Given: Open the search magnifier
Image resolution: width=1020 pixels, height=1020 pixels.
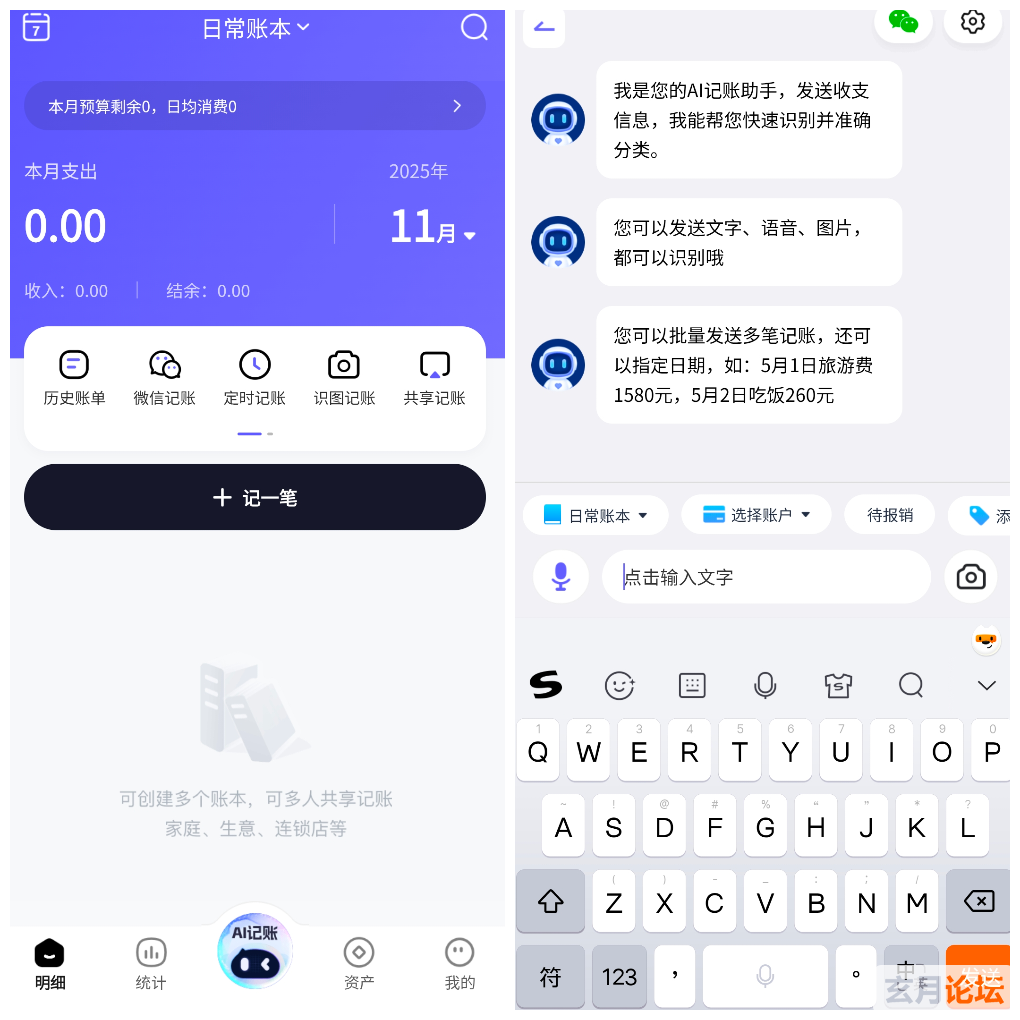Looking at the screenshot, I should [474, 27].
